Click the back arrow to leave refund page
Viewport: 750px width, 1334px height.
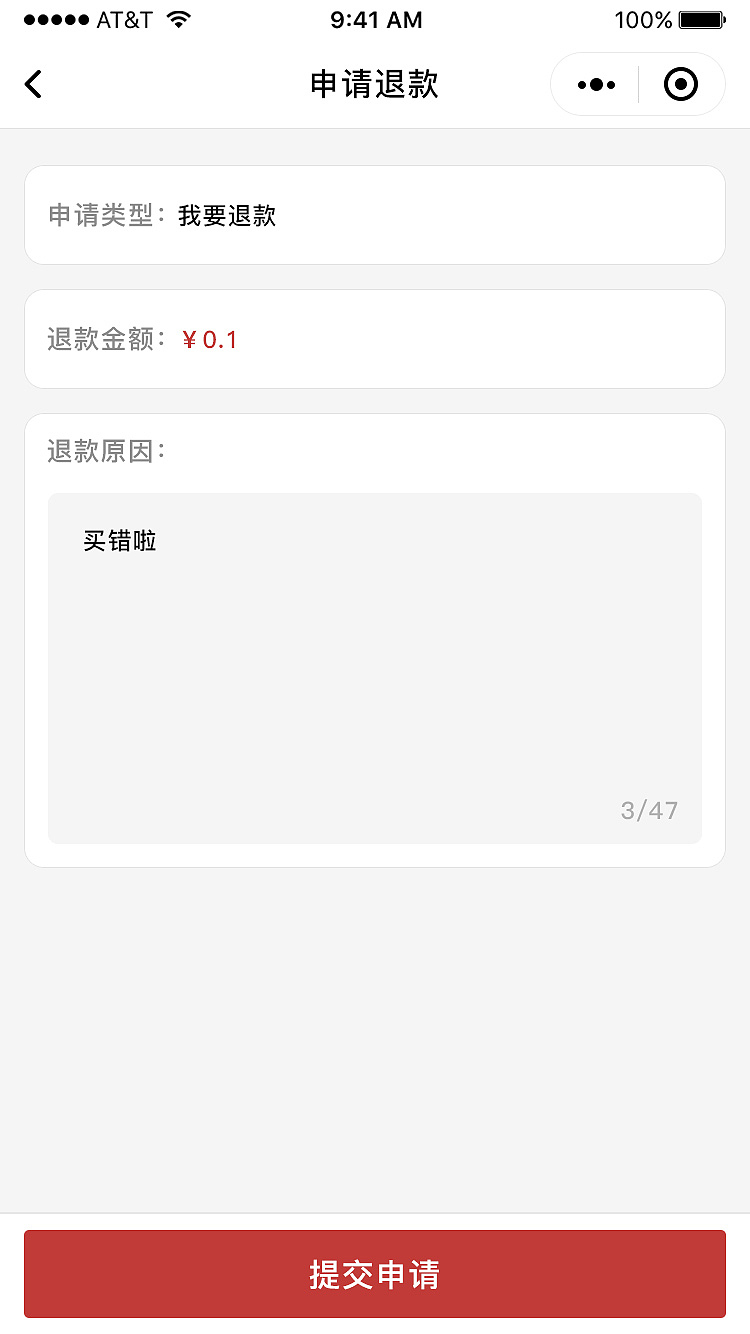tap(33, 84)
